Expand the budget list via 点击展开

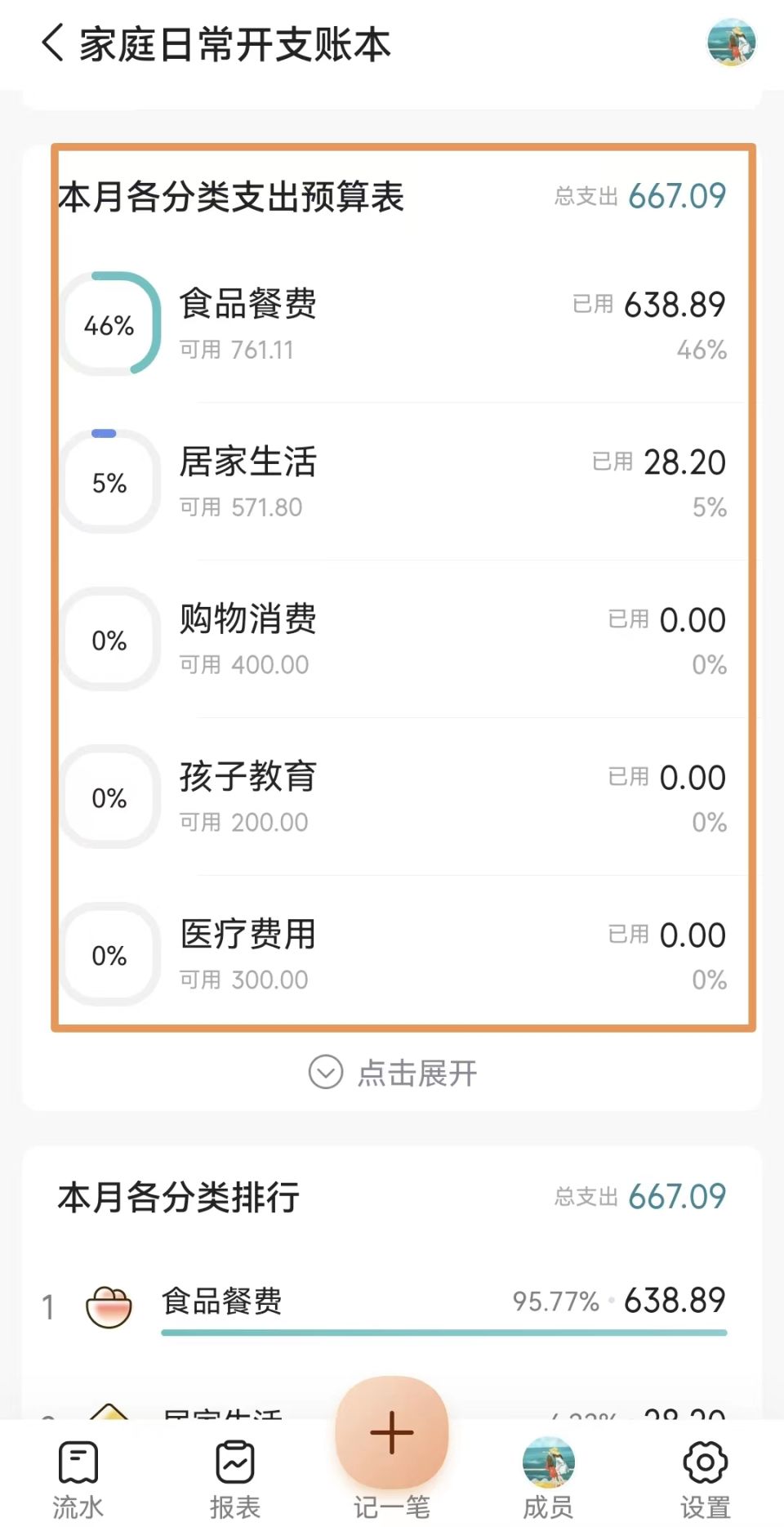[x=418, y=1073]
